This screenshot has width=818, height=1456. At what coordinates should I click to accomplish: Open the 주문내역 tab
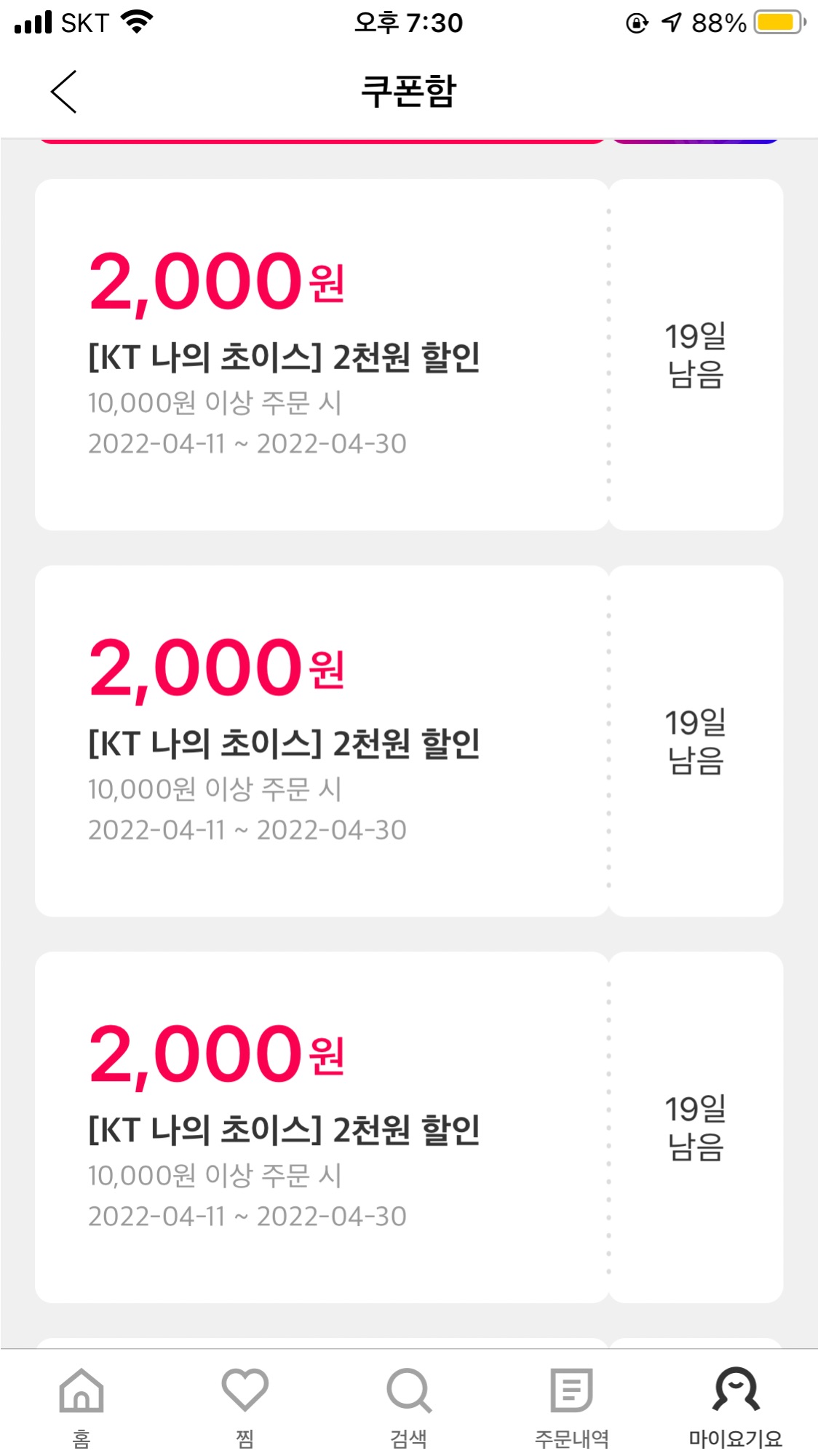point(572,1405)
